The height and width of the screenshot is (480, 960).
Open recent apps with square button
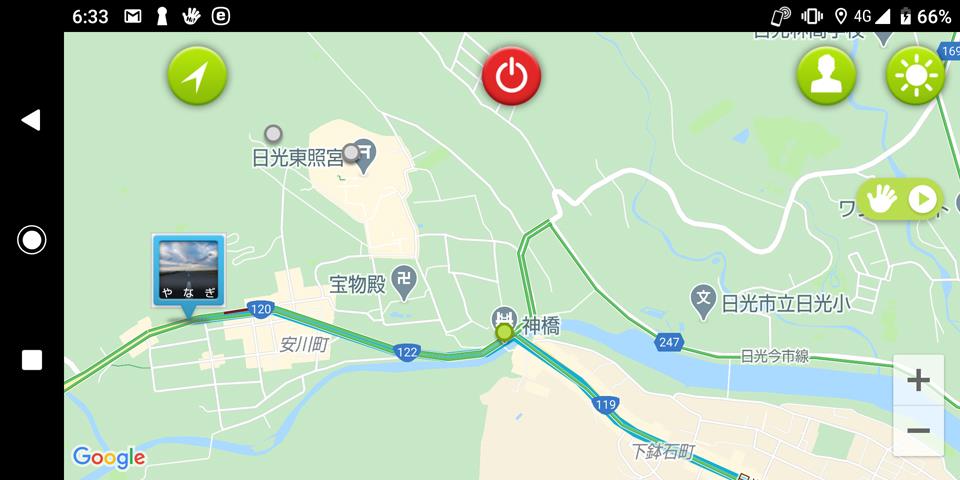[x=32, y=360]
